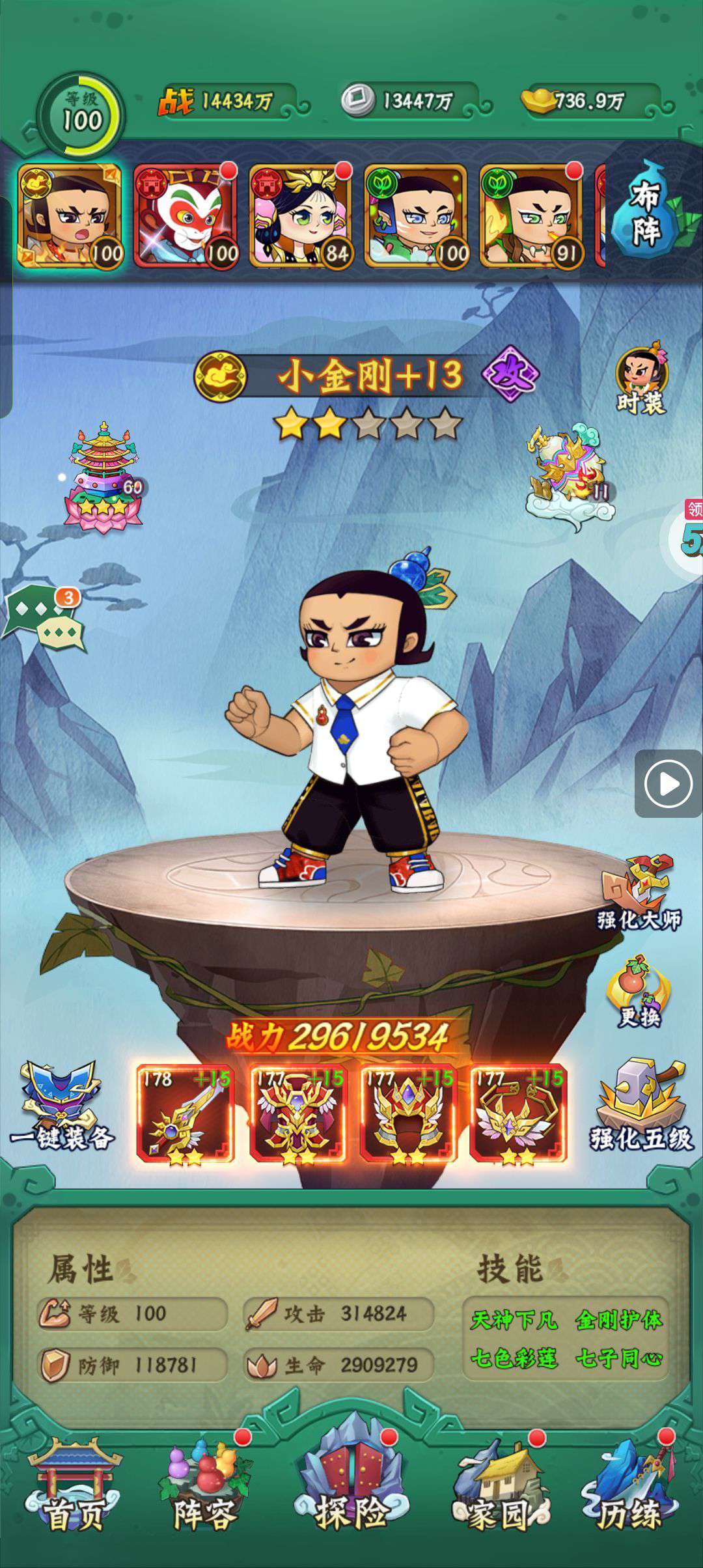View the 天神下凡 skill
This screenshot has height=1568, width=703.
[514, 1320]
